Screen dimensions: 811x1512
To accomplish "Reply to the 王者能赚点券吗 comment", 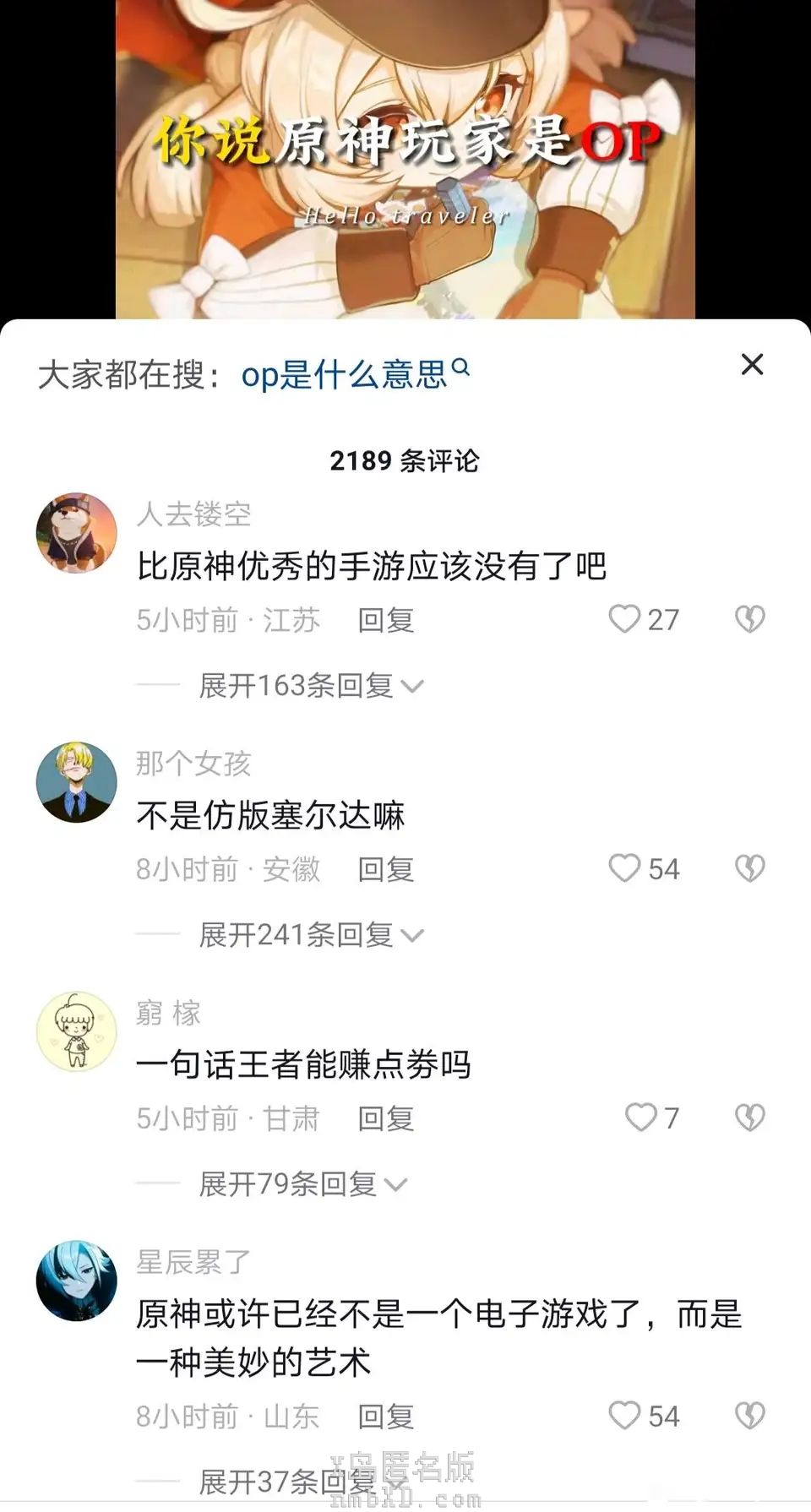I will tap(385, 1118).
